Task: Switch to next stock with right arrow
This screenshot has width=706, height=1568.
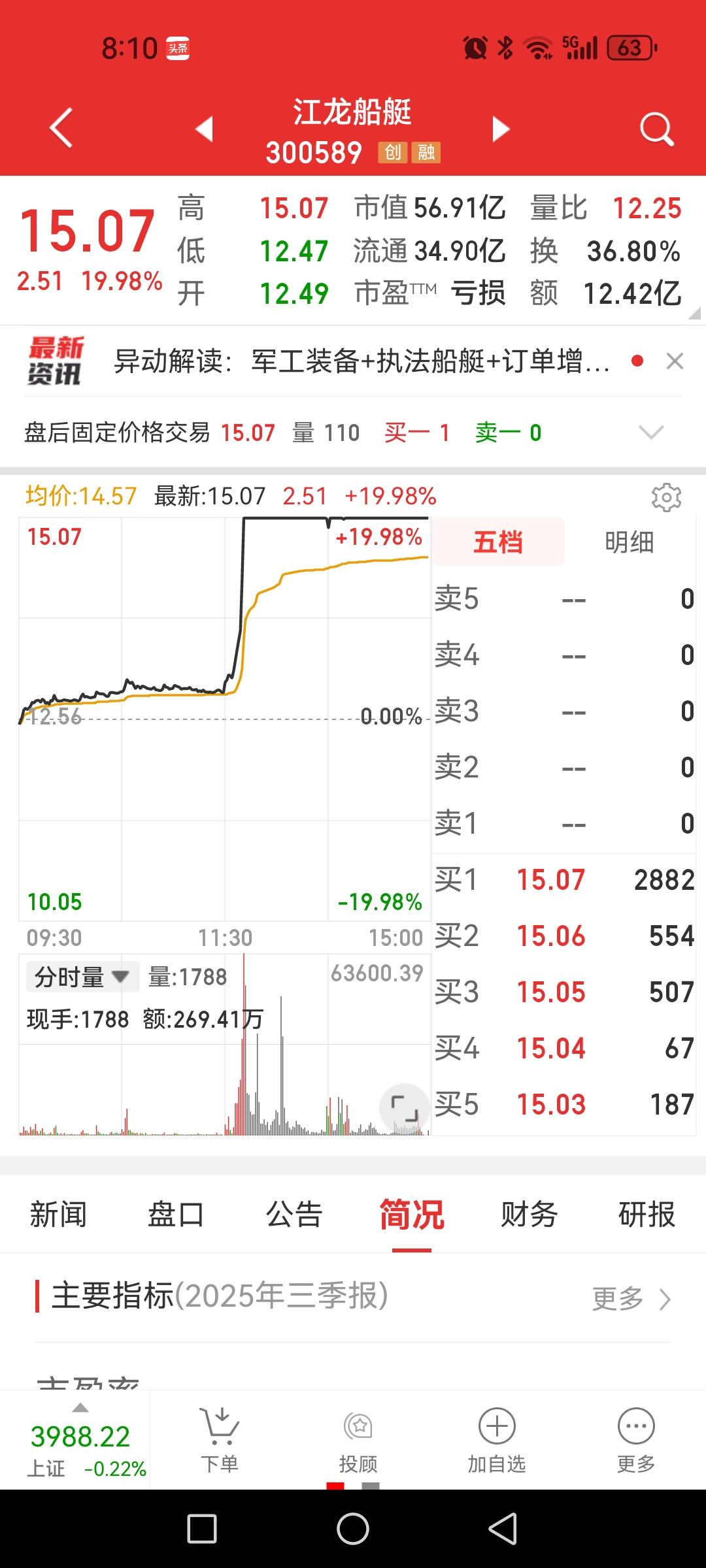Action: pos(501,128)
